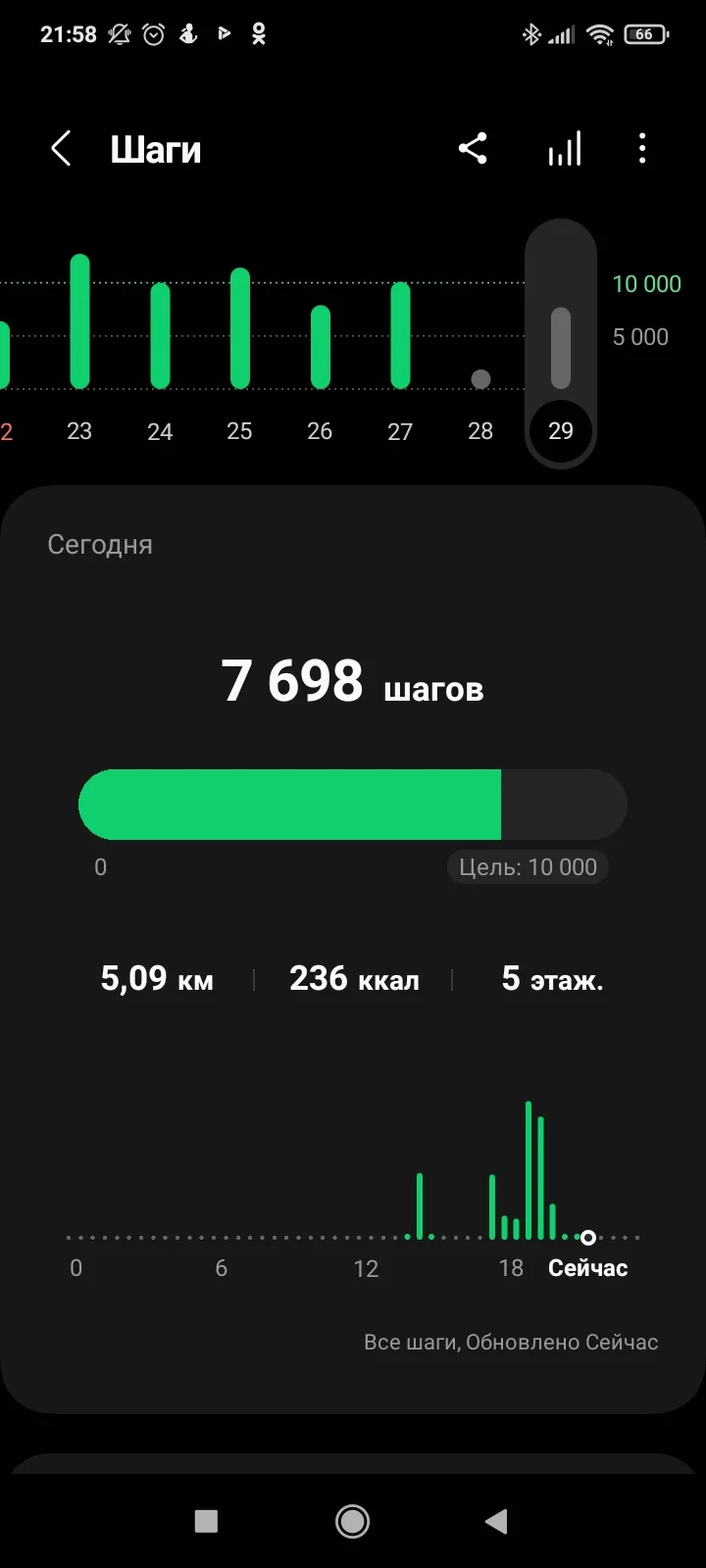
Task: Open the step statistics chart icon
Action: [x=564, y=150]
